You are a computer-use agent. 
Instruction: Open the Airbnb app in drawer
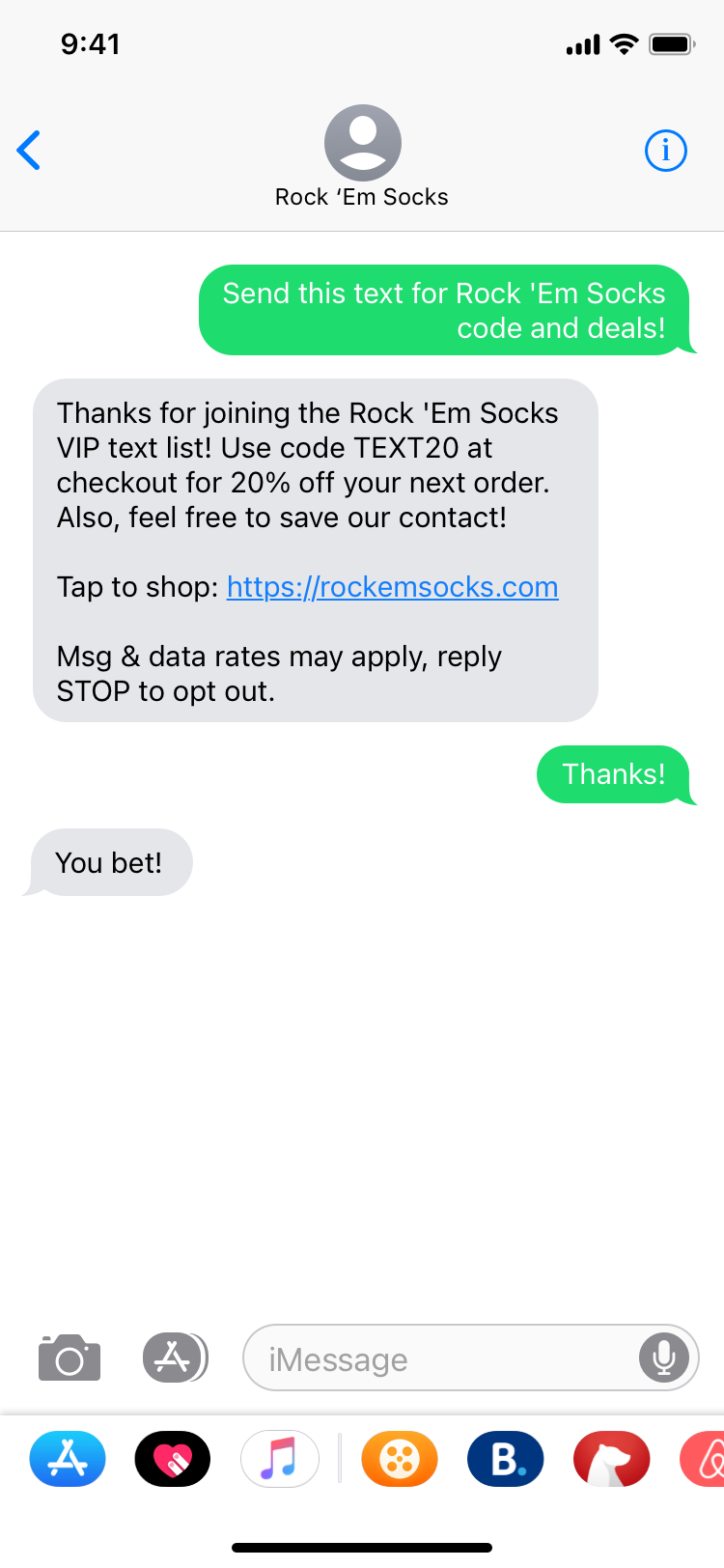704,1458
